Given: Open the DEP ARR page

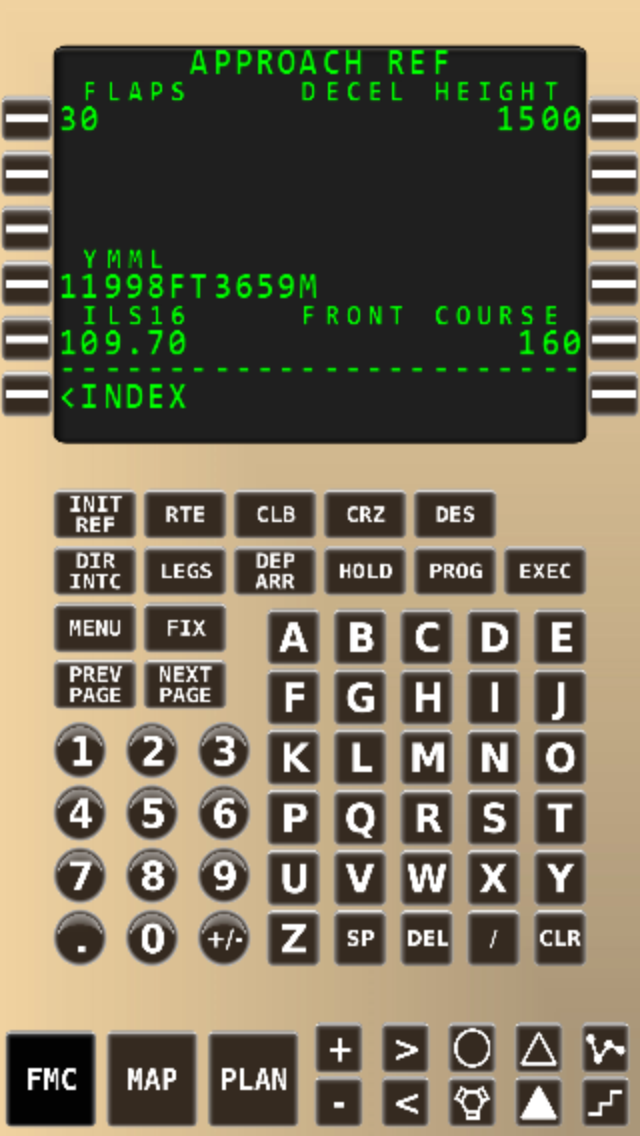Looking at the screenshot, I should [x=275, y=571].
